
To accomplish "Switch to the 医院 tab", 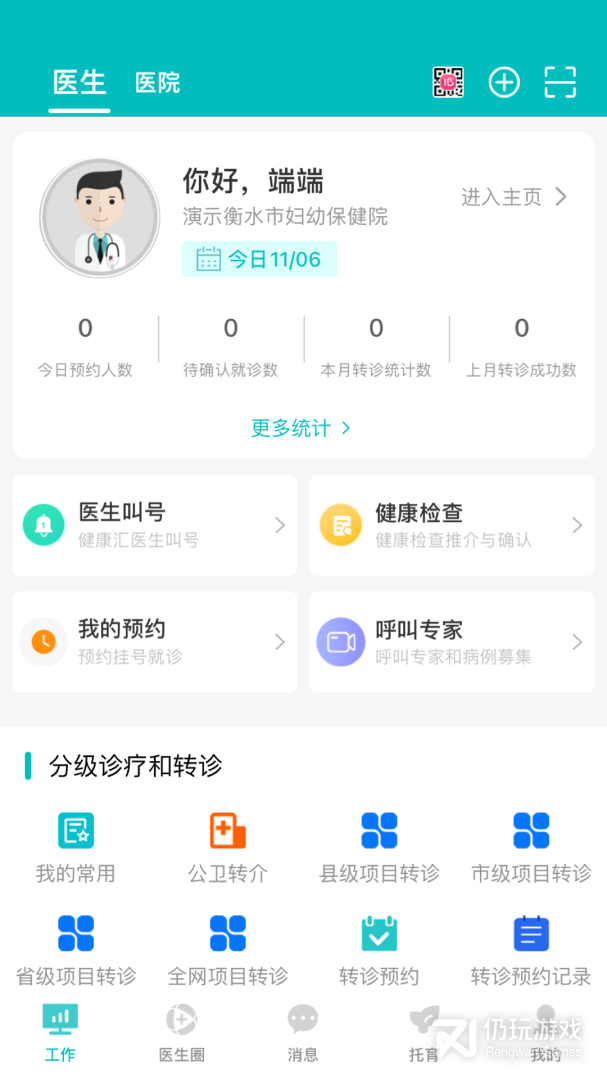I will point(158,83).
